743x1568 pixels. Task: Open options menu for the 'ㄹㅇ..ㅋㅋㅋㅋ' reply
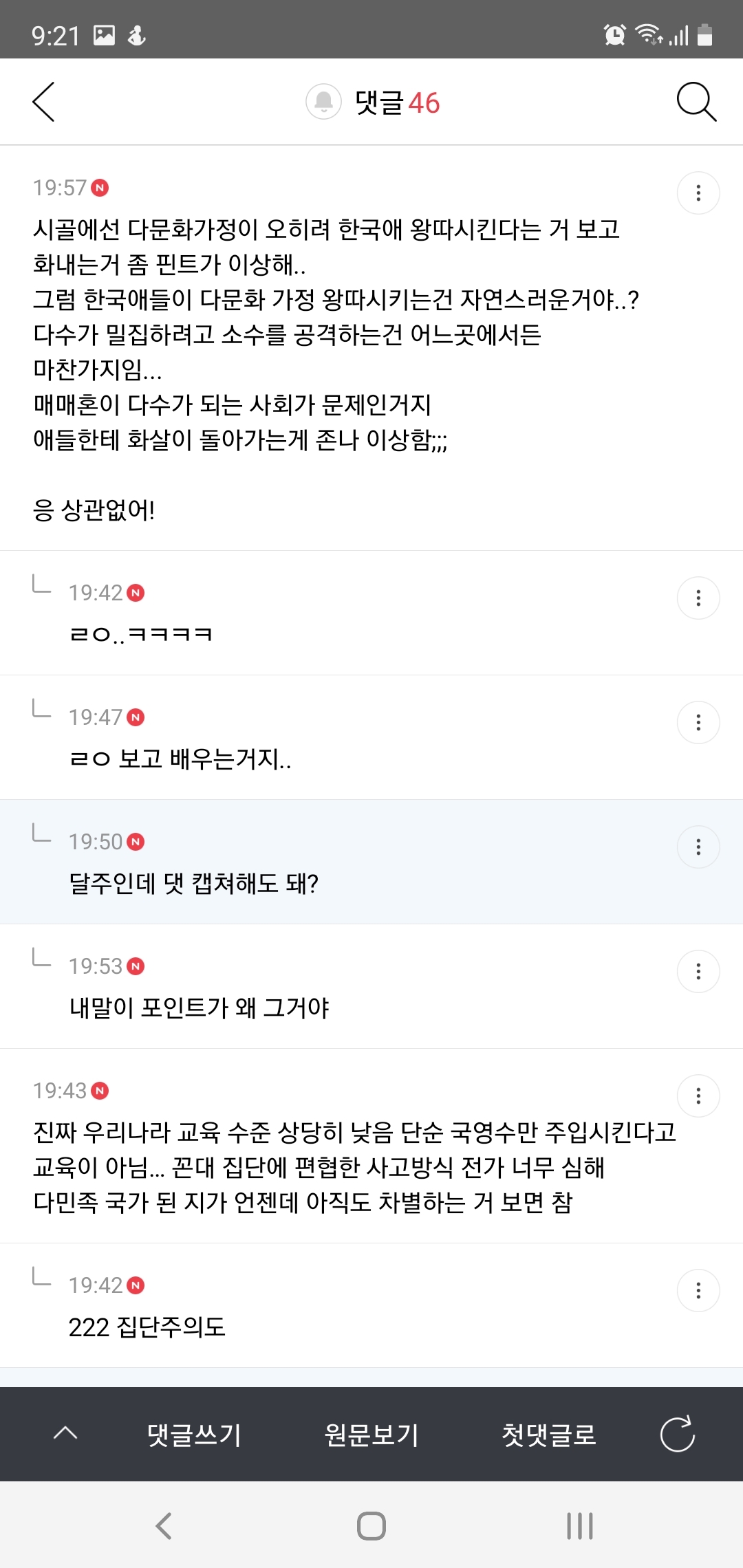pos(698,598)
